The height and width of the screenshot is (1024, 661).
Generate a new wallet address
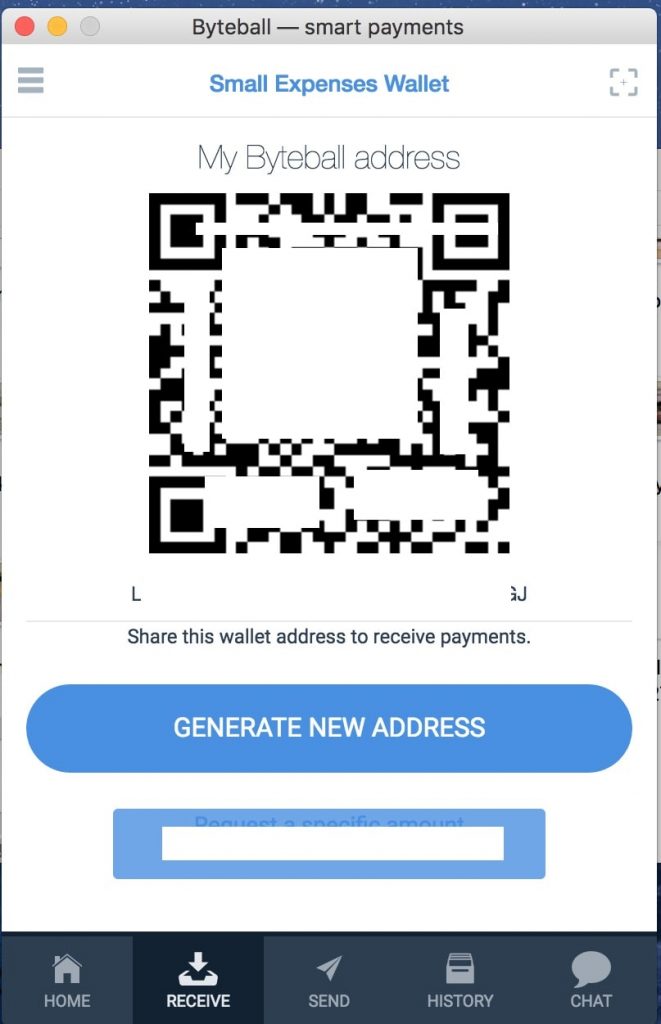[329, 728]
